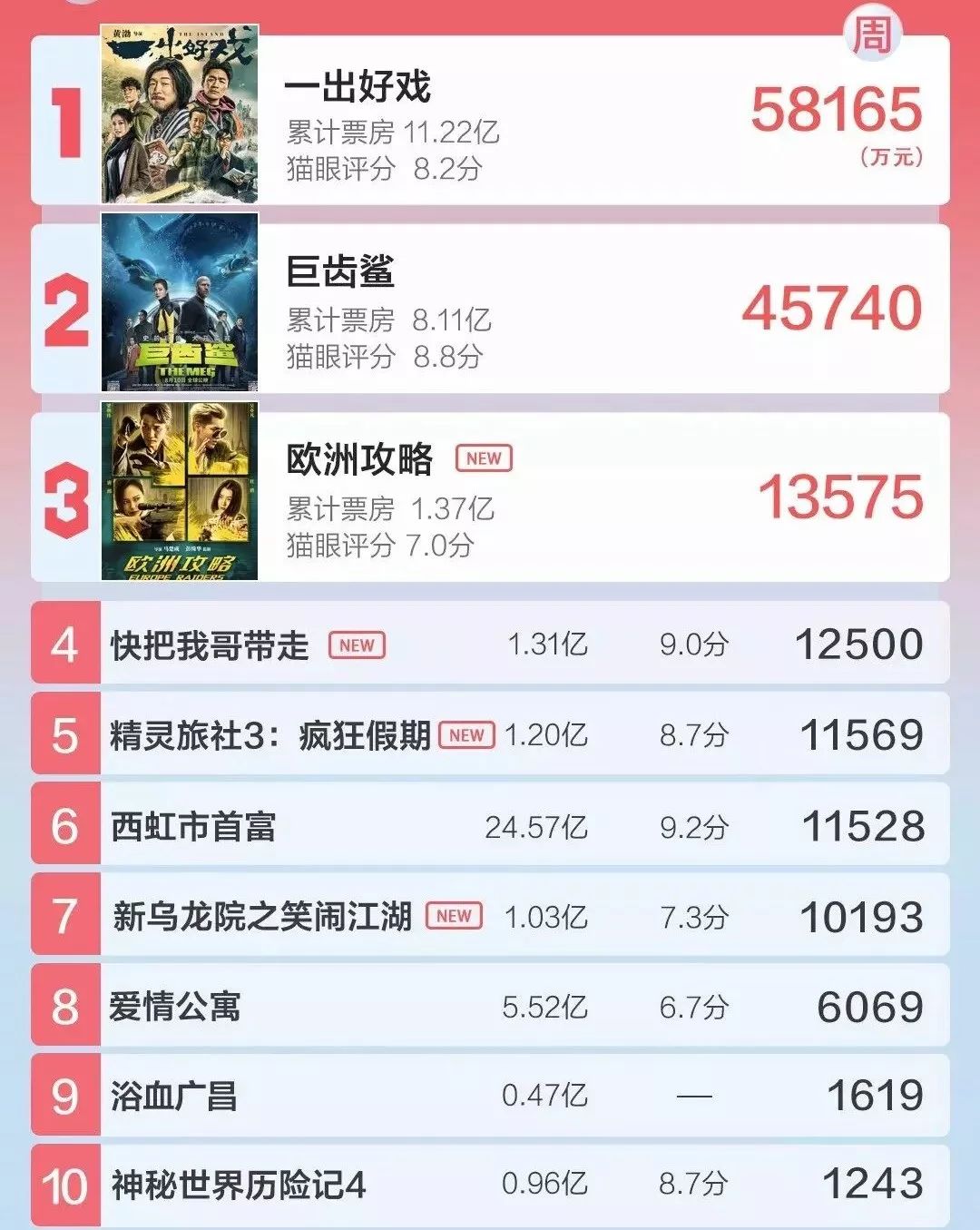
Task: Select the 一出好戏 poster image
Action: pos(178,109)
